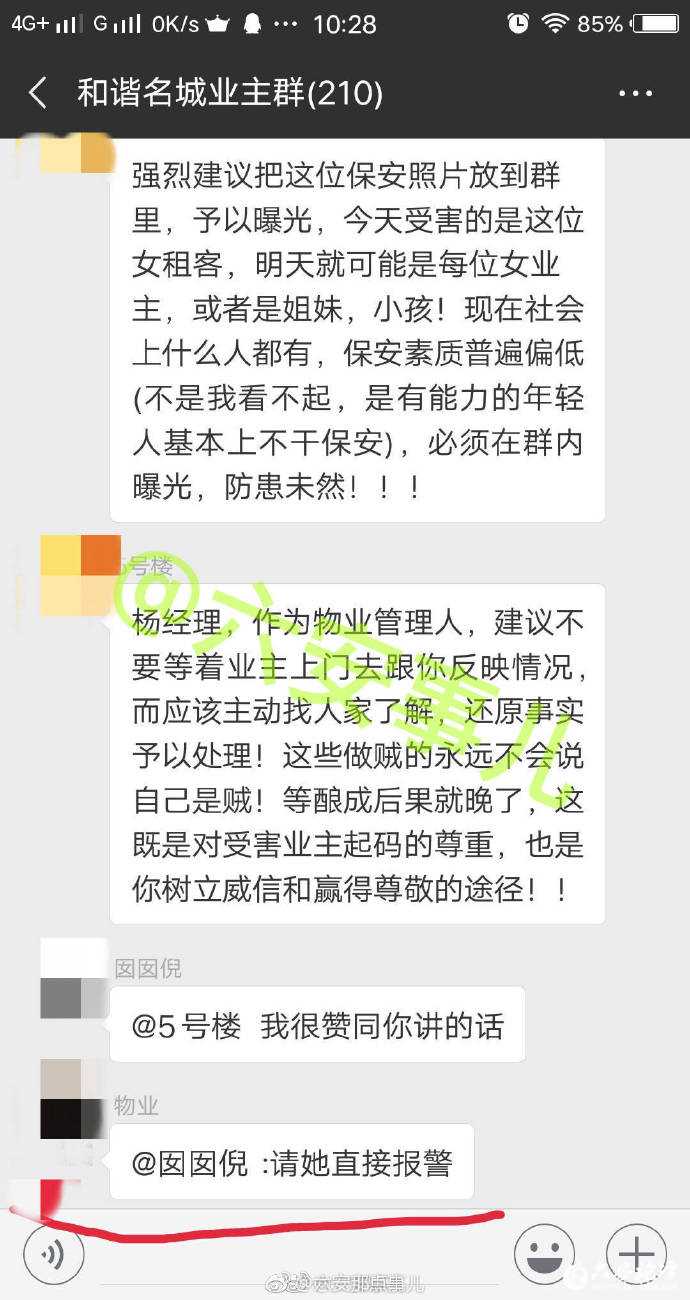Open the plus attachment menu
The width and height of the screenshot is (690, 1300).
coord(636,1253)
